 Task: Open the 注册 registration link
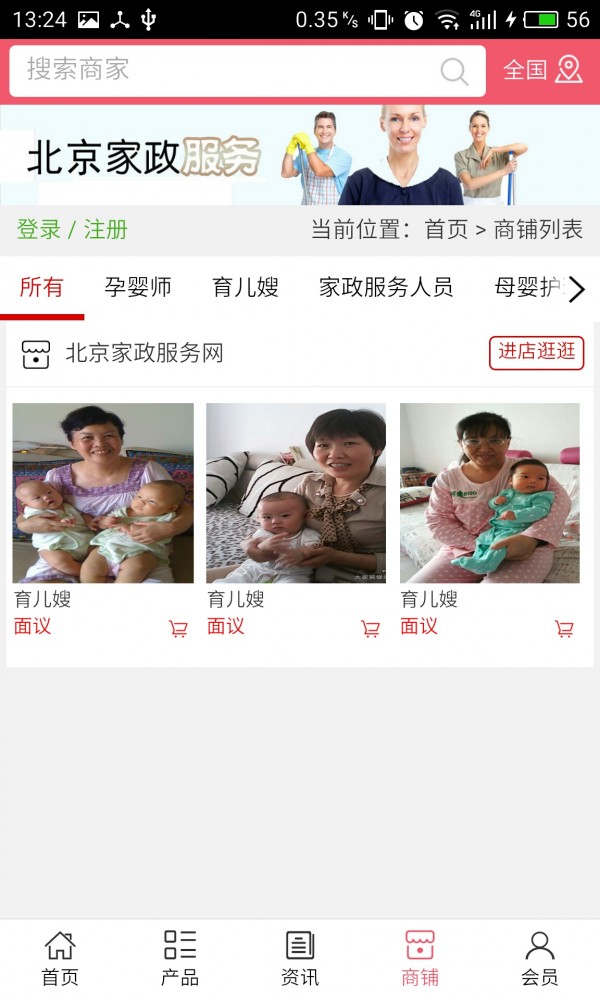coord(106,230)
